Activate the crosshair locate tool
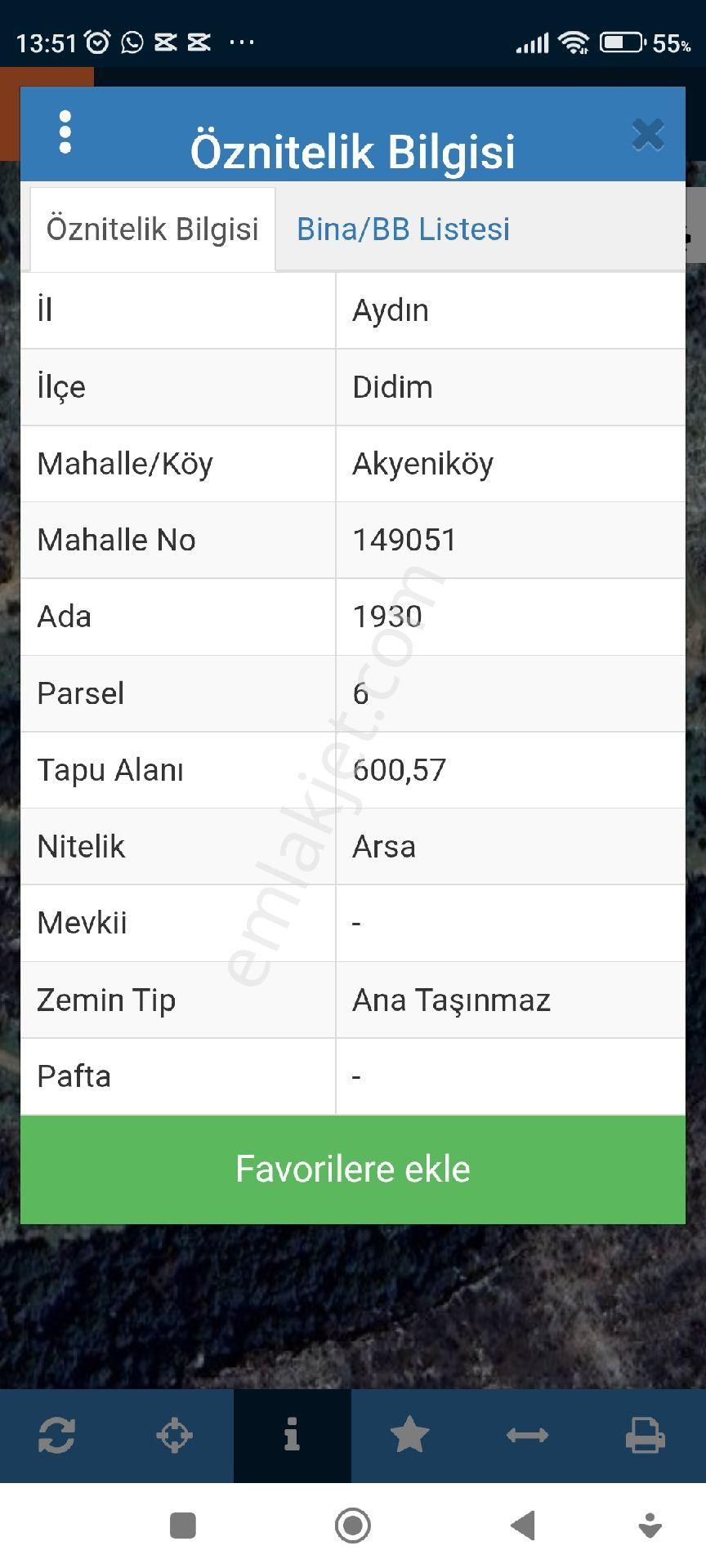The image size is (706, 1568). point(173,1436)
